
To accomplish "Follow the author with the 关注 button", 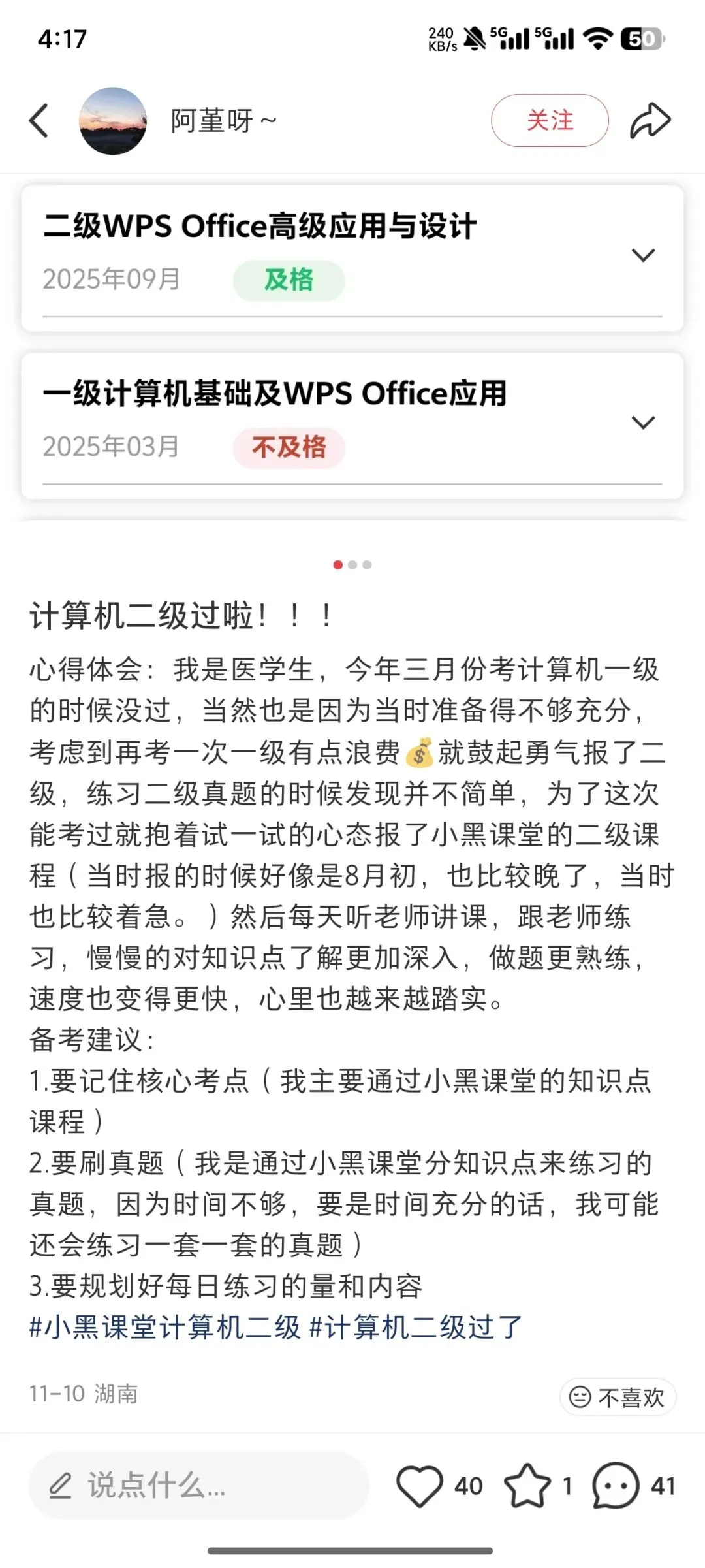I will pos(550,120).
